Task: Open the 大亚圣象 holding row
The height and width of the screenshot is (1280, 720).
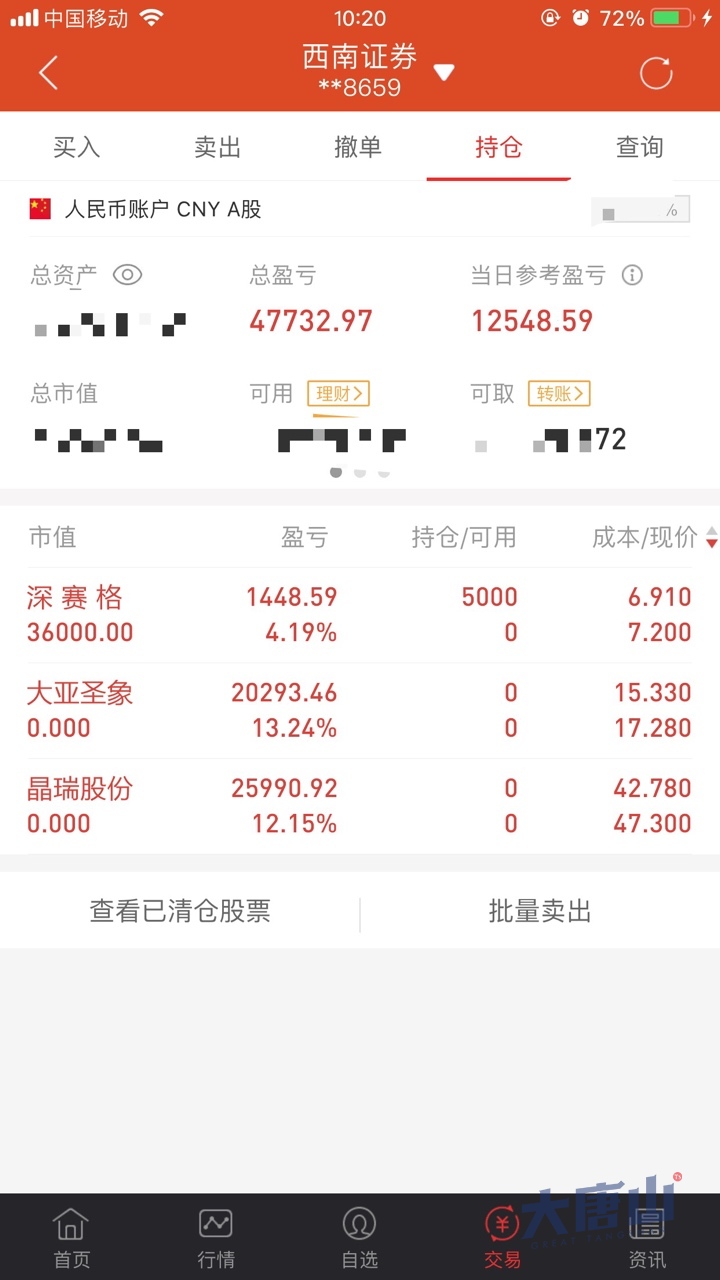Action: (x=360, y=710)
